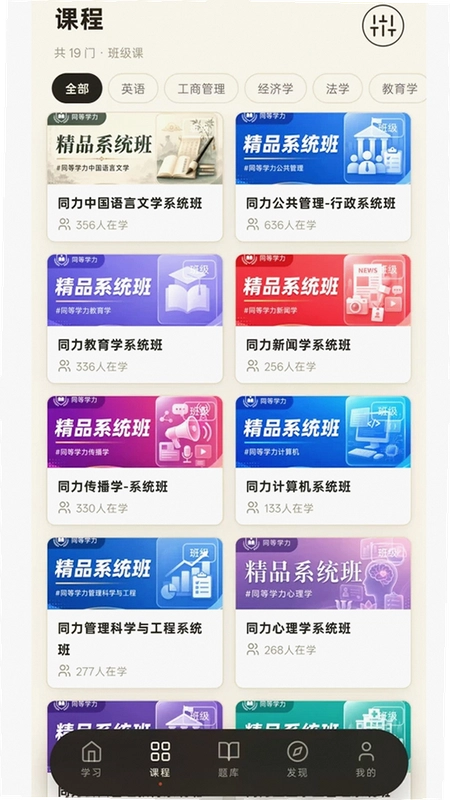Open 同力管理科学与工程系统班 course
Image resolution: width=450 pixels, height=800 pixels.
(x=135, y=612)
